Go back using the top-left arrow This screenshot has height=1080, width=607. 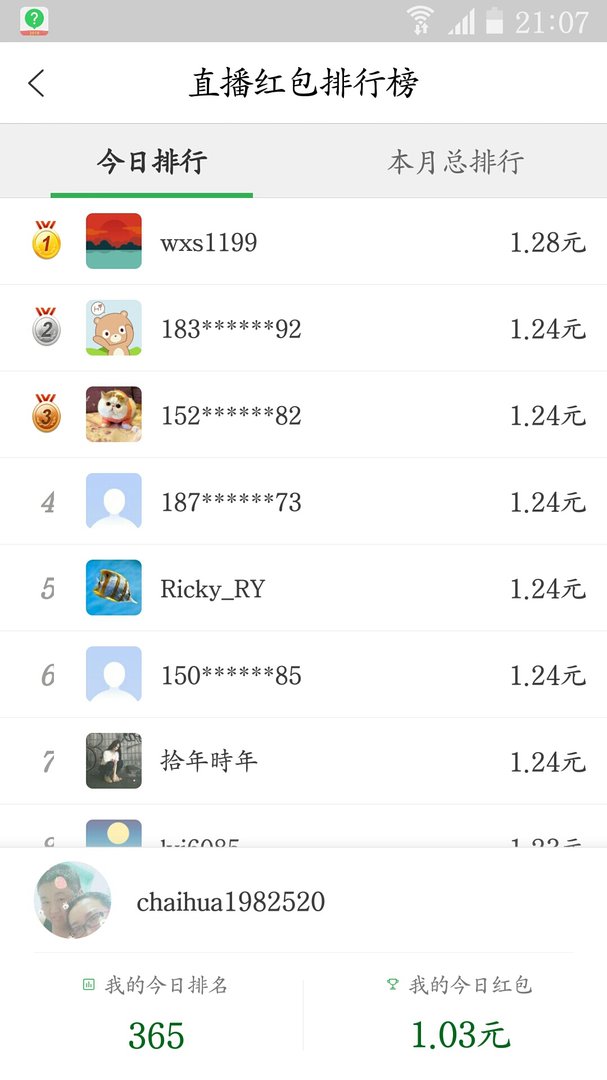point(37,83)
